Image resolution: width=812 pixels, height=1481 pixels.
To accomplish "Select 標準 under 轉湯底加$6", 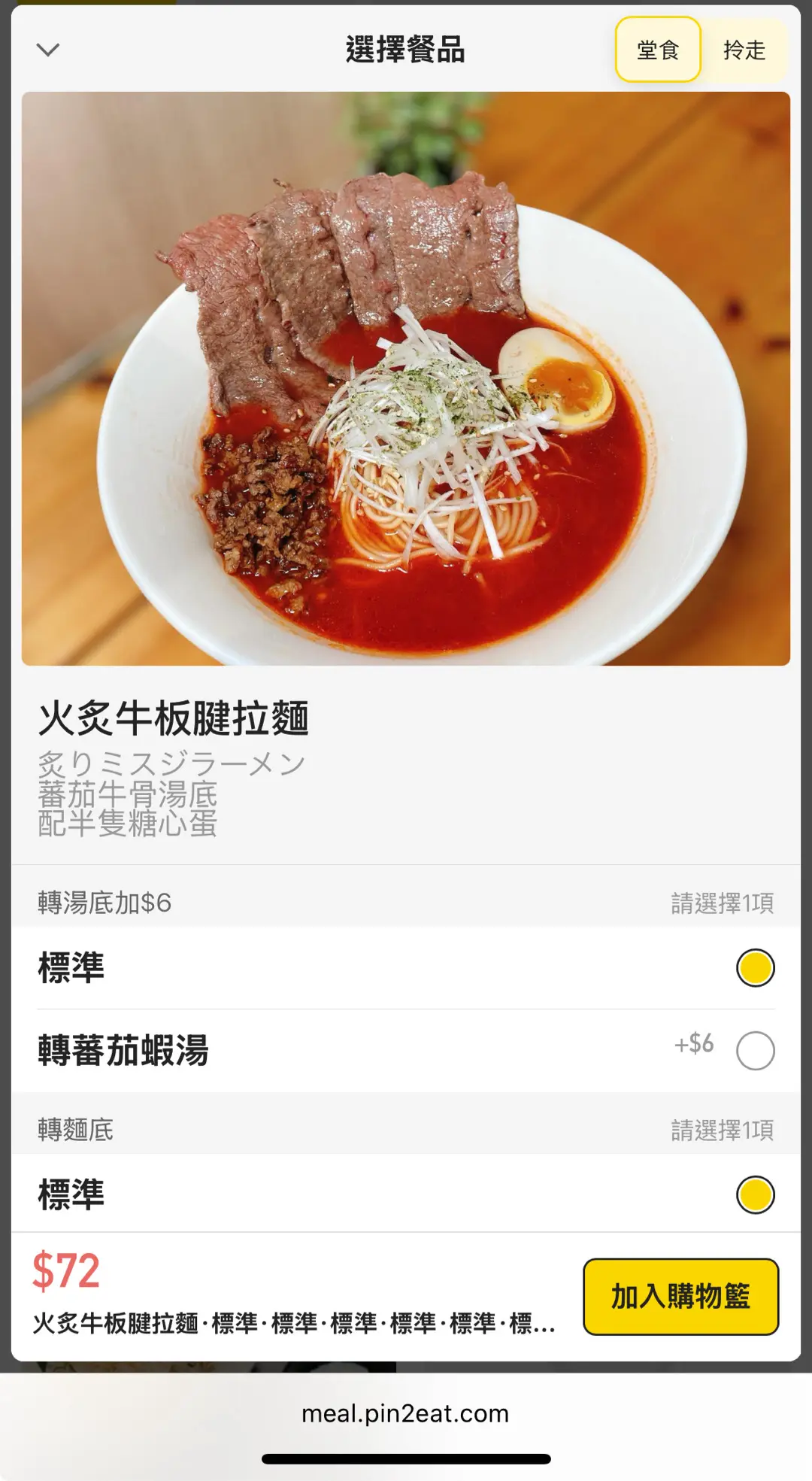I will 755,968.
